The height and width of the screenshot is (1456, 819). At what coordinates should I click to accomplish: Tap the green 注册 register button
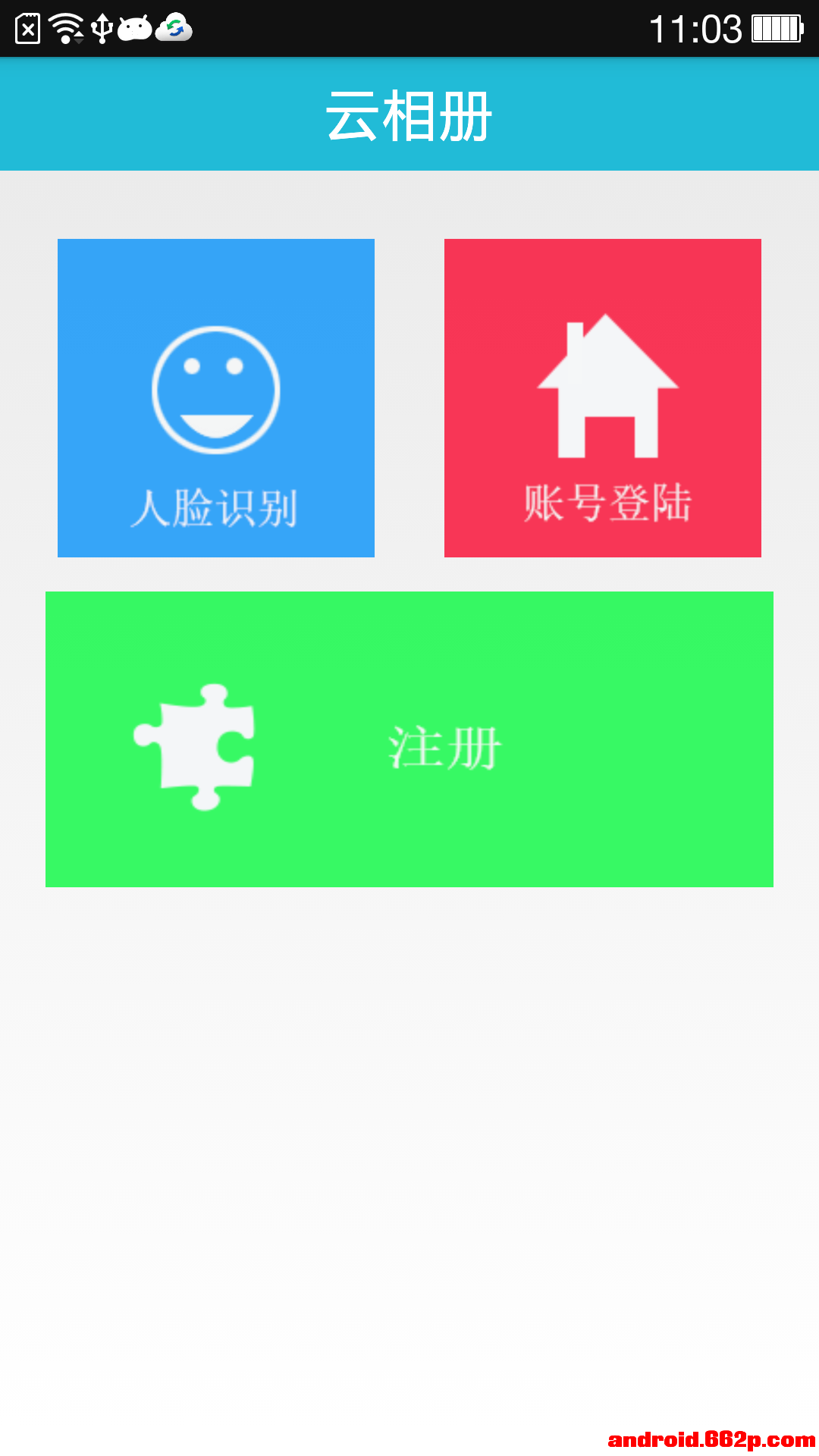pos(409,739)
